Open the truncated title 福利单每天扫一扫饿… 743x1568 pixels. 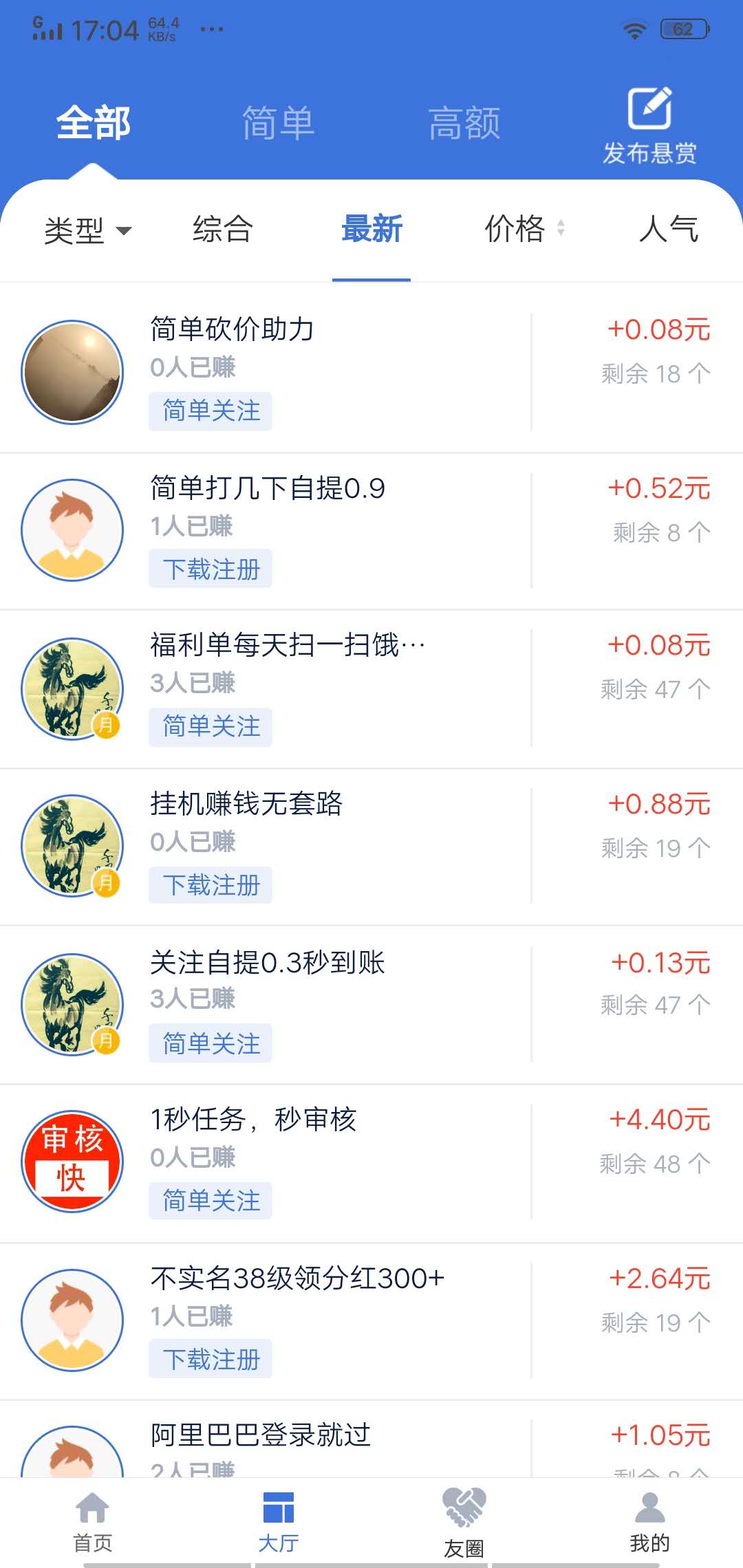[x=286, y=645]
